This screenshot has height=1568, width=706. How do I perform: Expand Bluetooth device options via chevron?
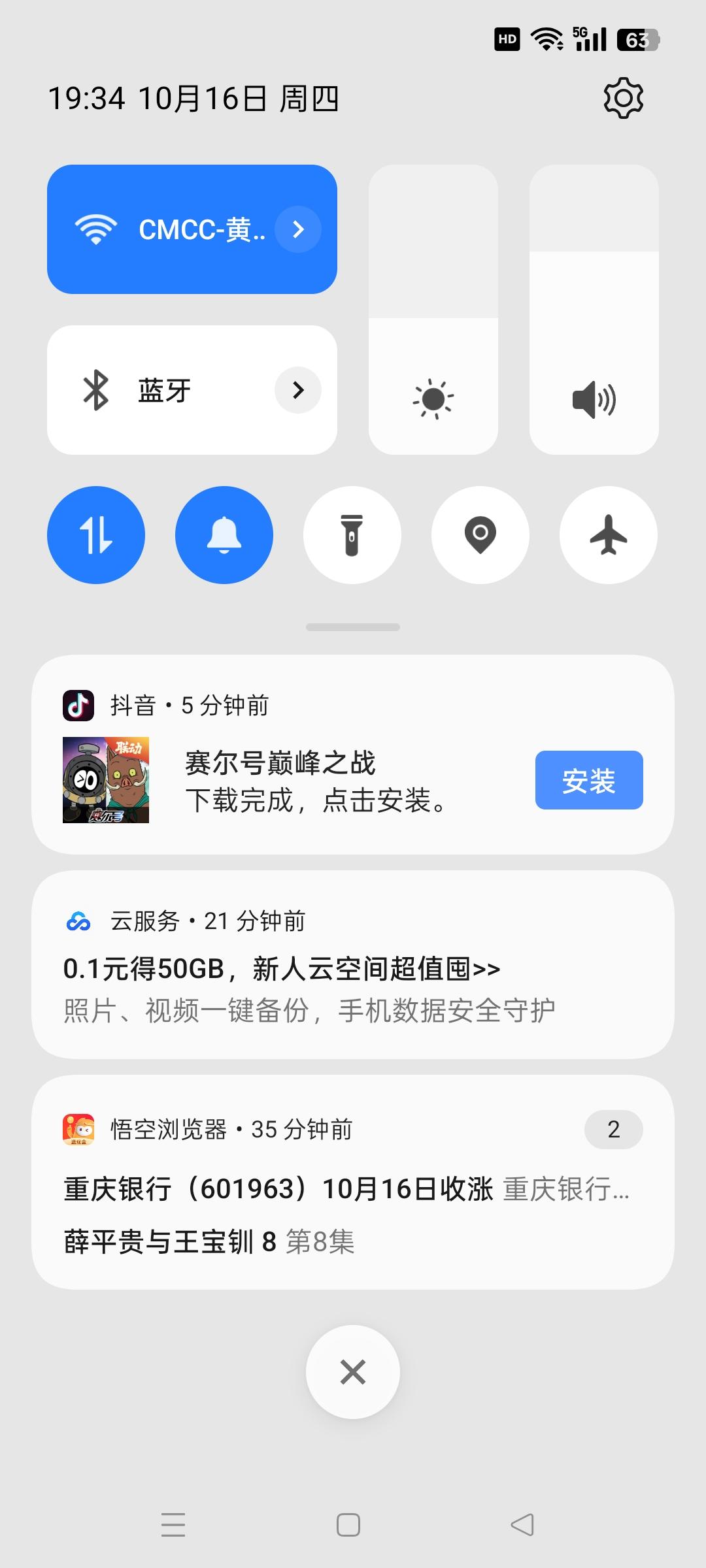point(297,389)
